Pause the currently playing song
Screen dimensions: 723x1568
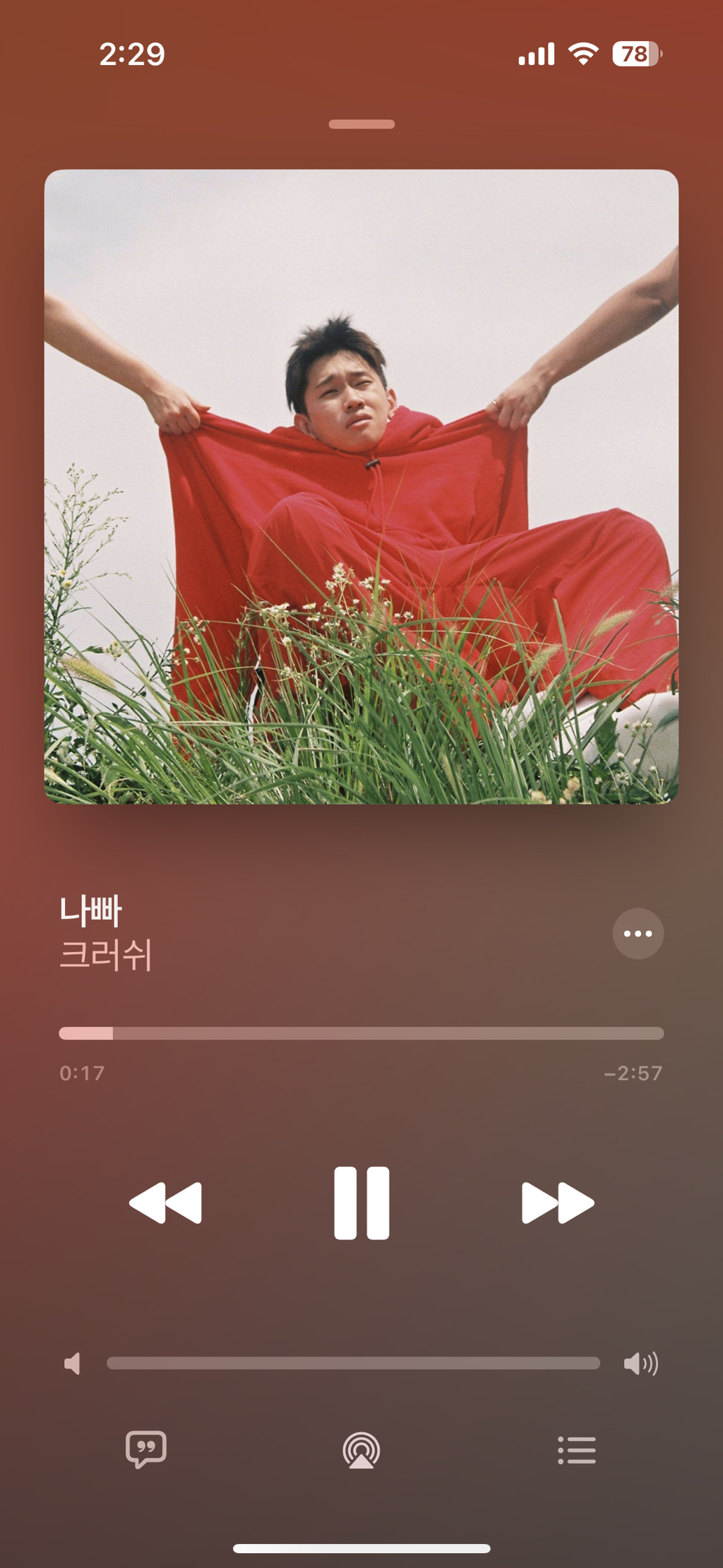coord(361,1201)
